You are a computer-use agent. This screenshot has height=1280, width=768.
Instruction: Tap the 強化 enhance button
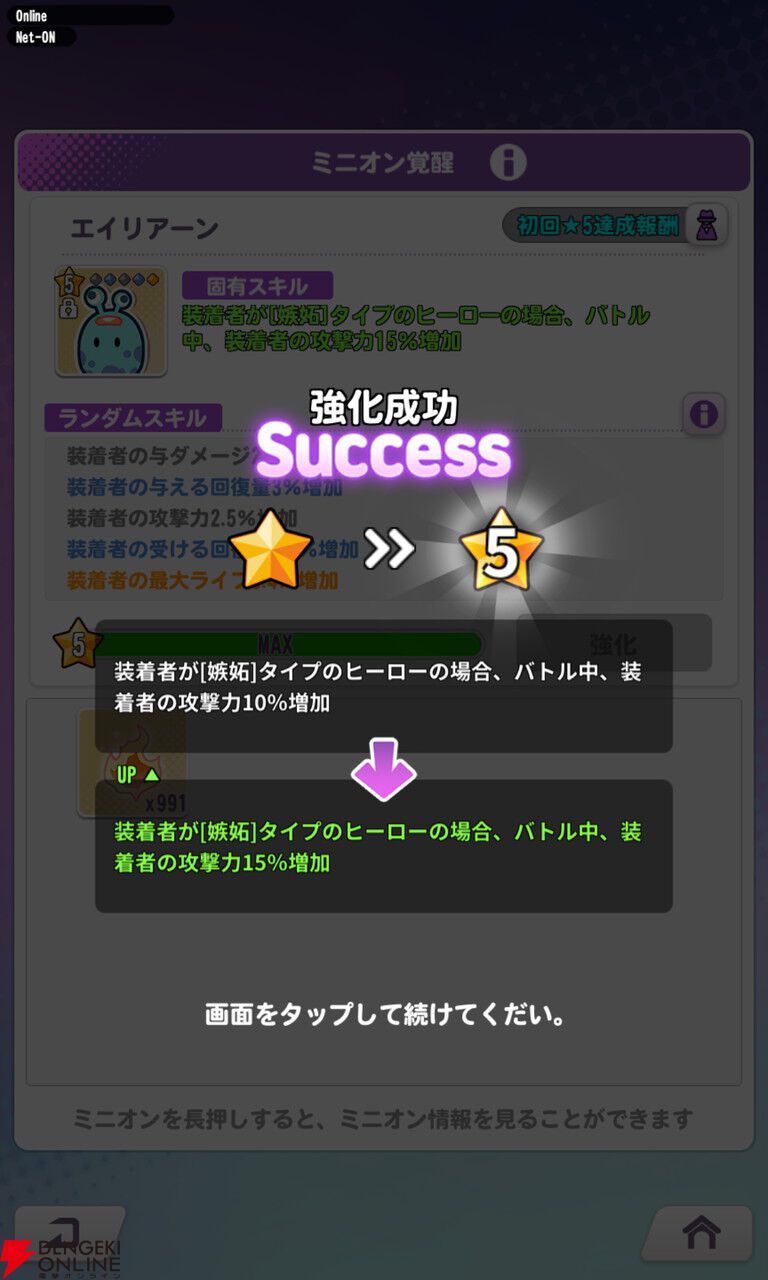click(614, 643)
